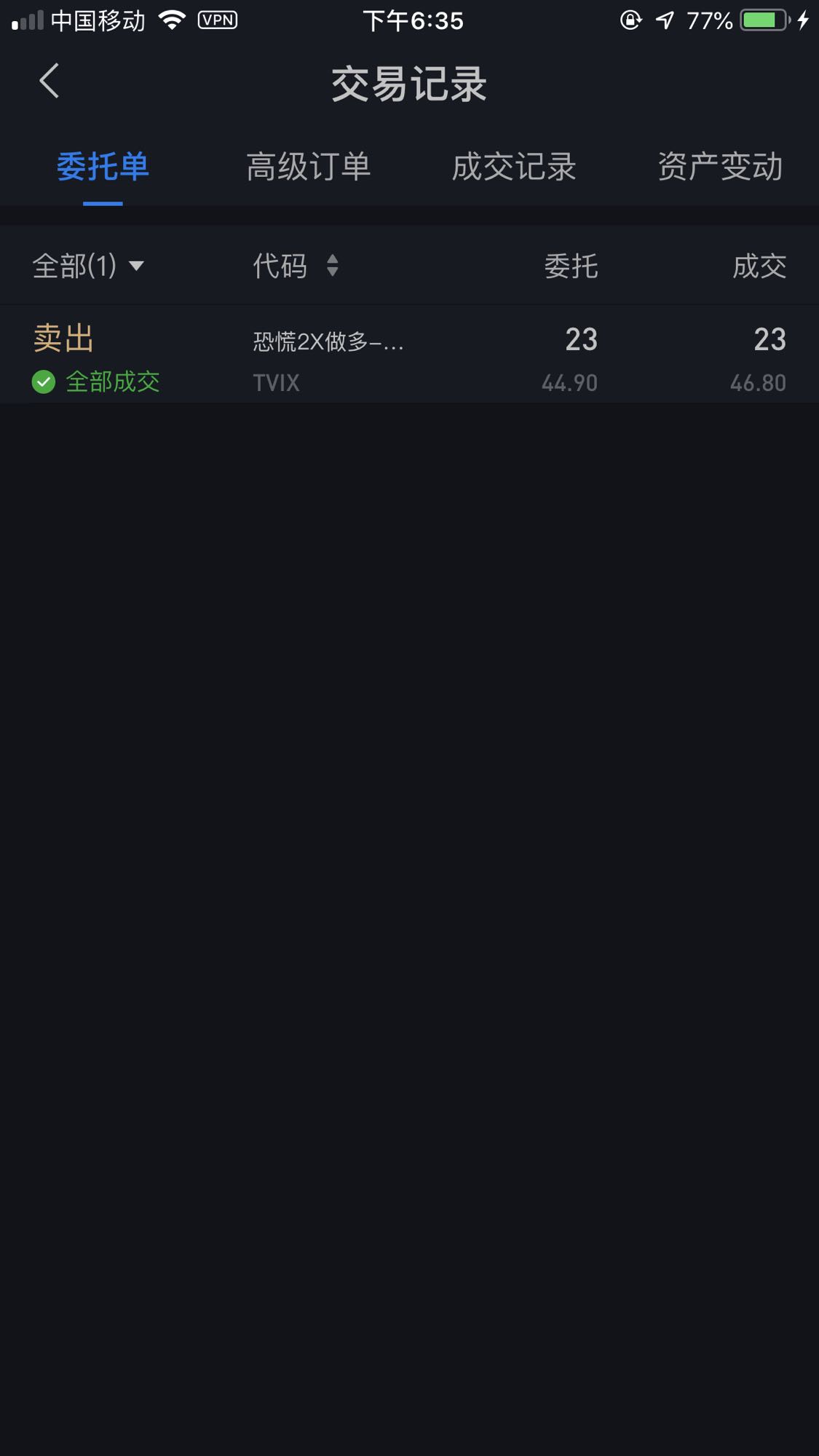Switch to the 高级订单 tab

[x=308, y=167]
